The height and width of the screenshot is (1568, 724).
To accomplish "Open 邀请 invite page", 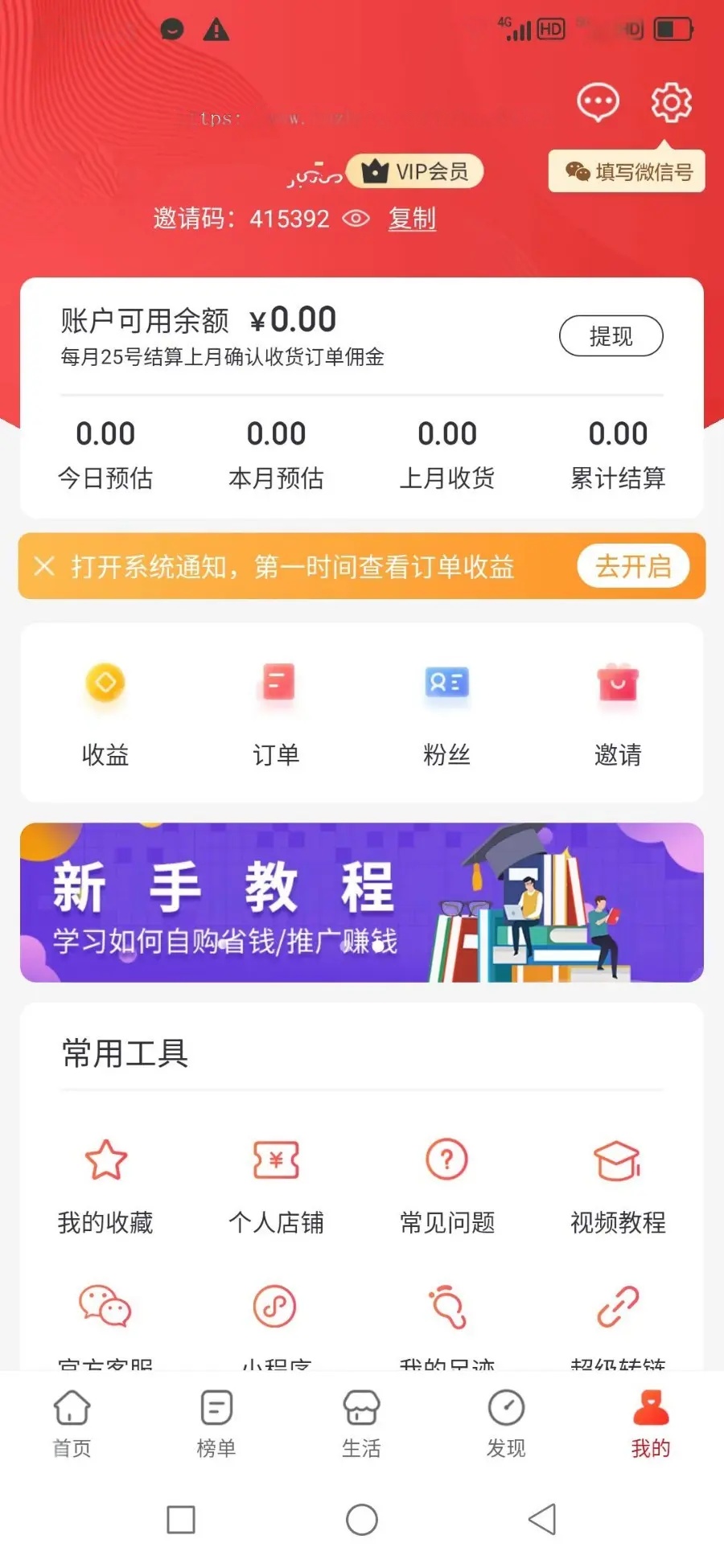I will click(x=618, y=712).
